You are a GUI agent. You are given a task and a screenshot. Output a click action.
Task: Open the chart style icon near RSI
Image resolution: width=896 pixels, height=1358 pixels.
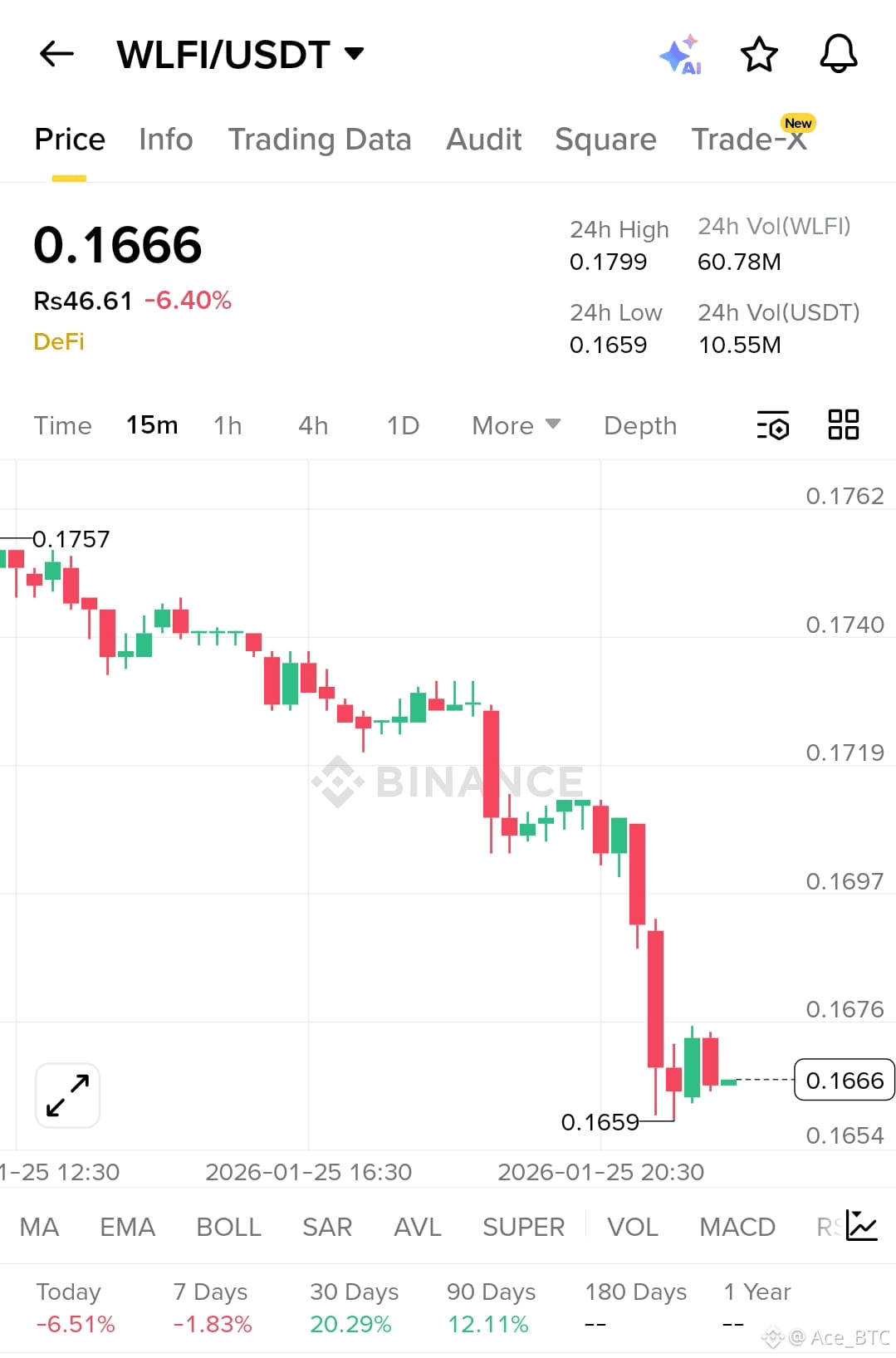[x=862, y=1224]
